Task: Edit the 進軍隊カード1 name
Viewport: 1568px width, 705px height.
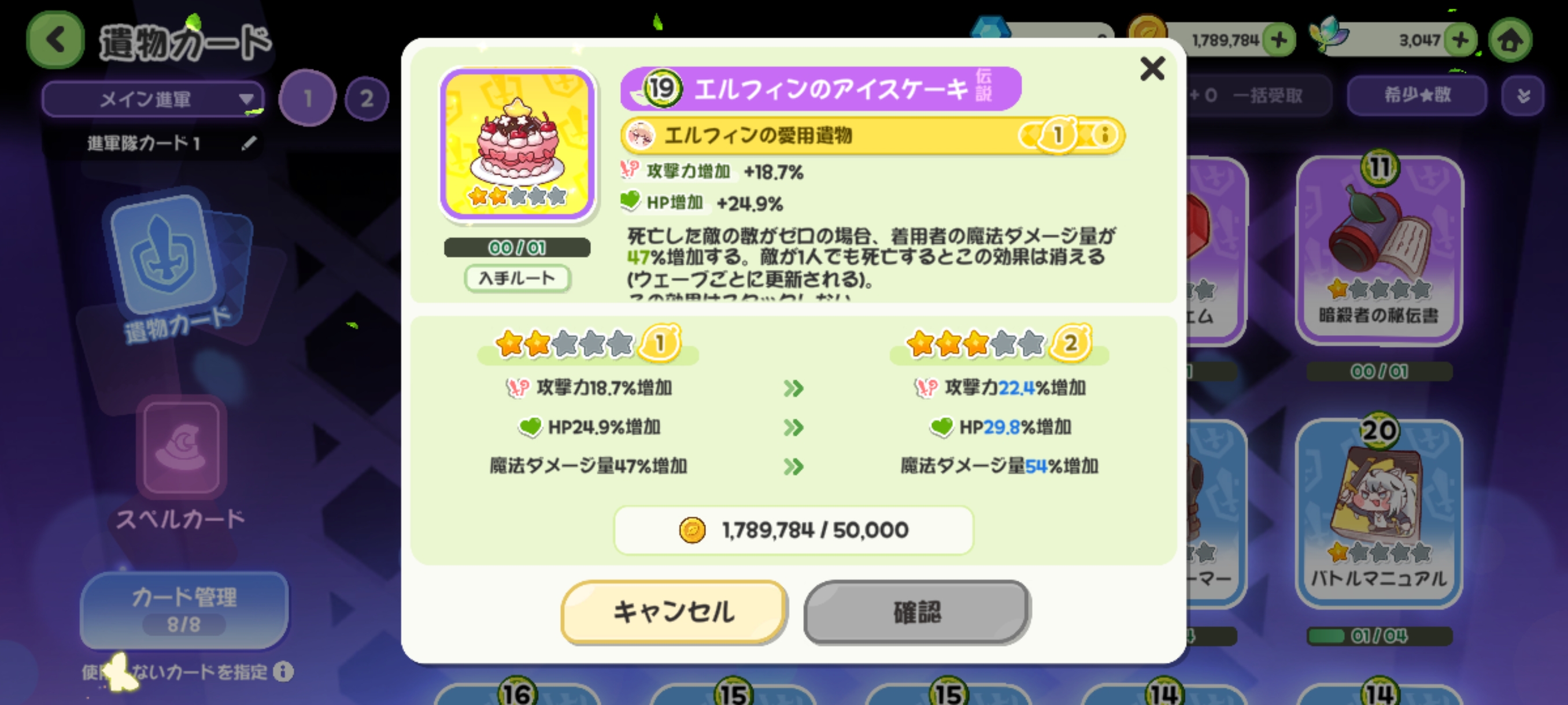Action: pyautogui.click(x=249, y=143)
